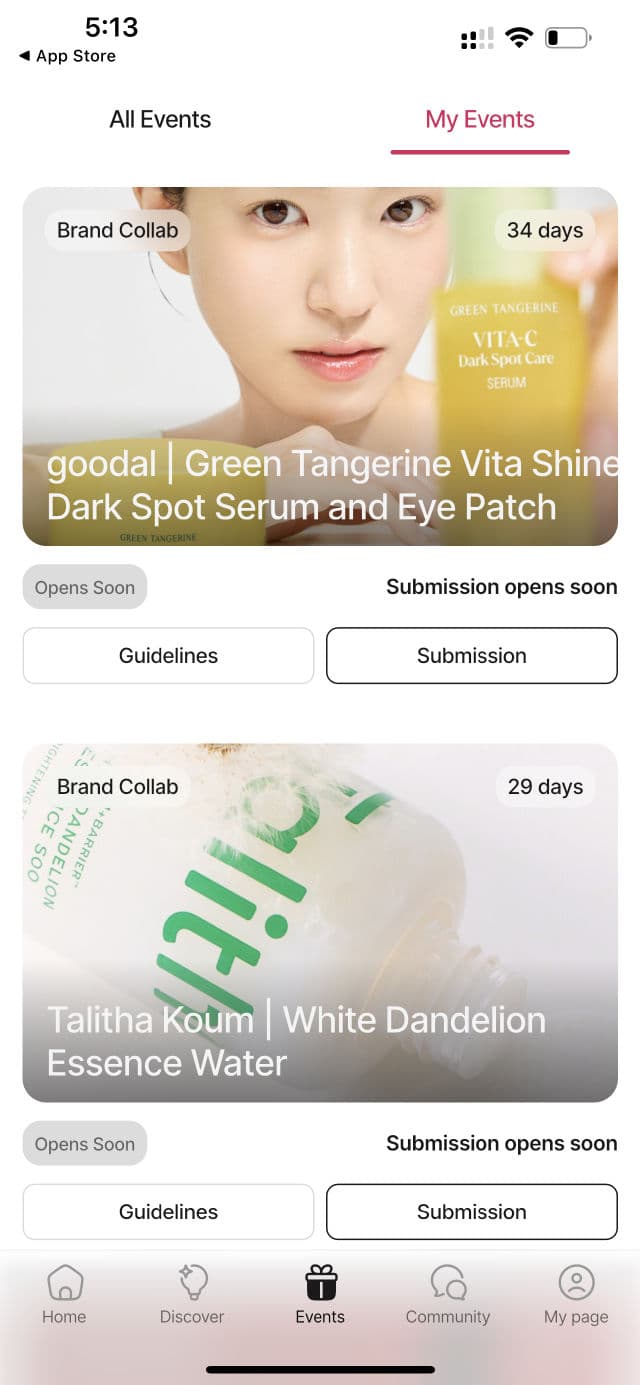This screenshot has height=1385, width=640.
Task: Open the goodal Green Tangerine event card
Action: [320, 366]
